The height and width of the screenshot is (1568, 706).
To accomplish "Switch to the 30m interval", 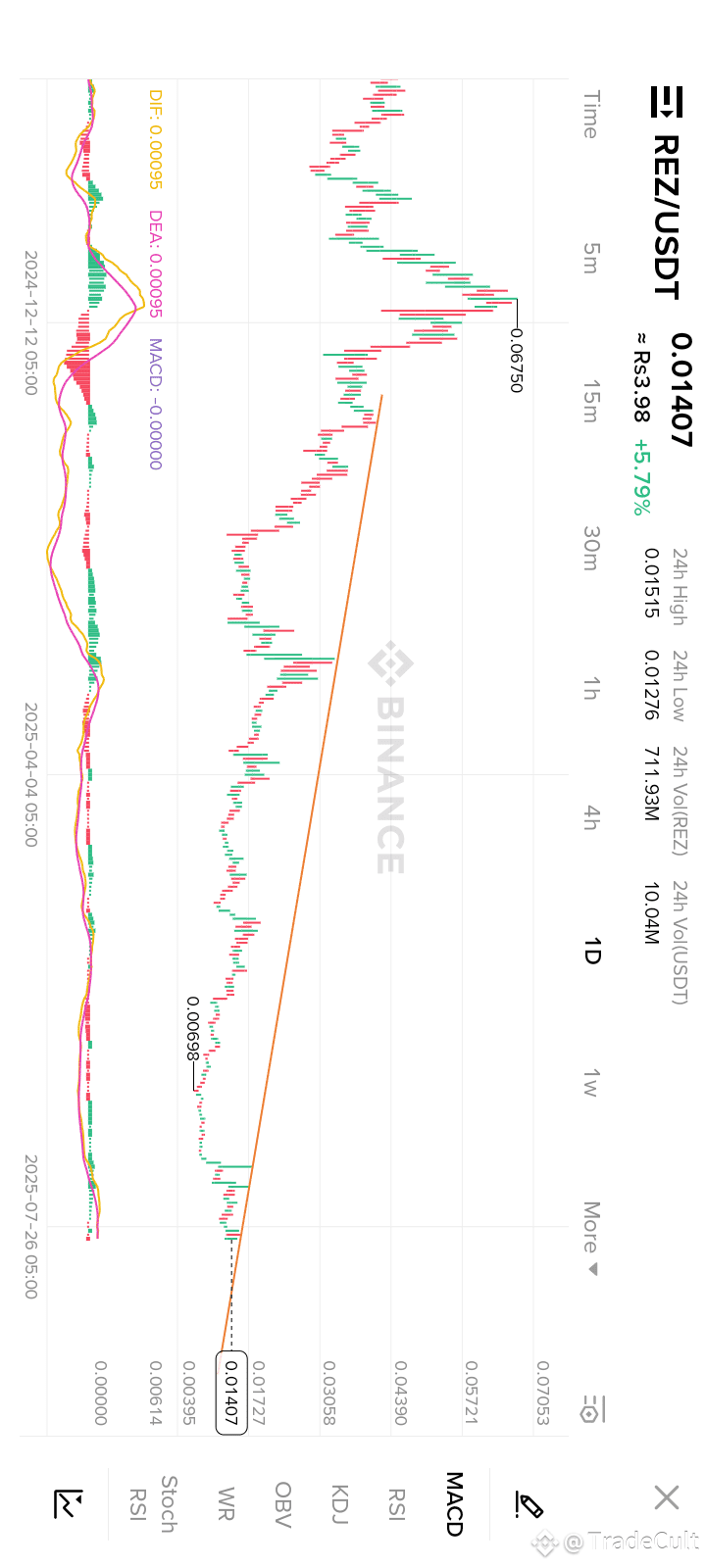I will click(x=590, y=548).
